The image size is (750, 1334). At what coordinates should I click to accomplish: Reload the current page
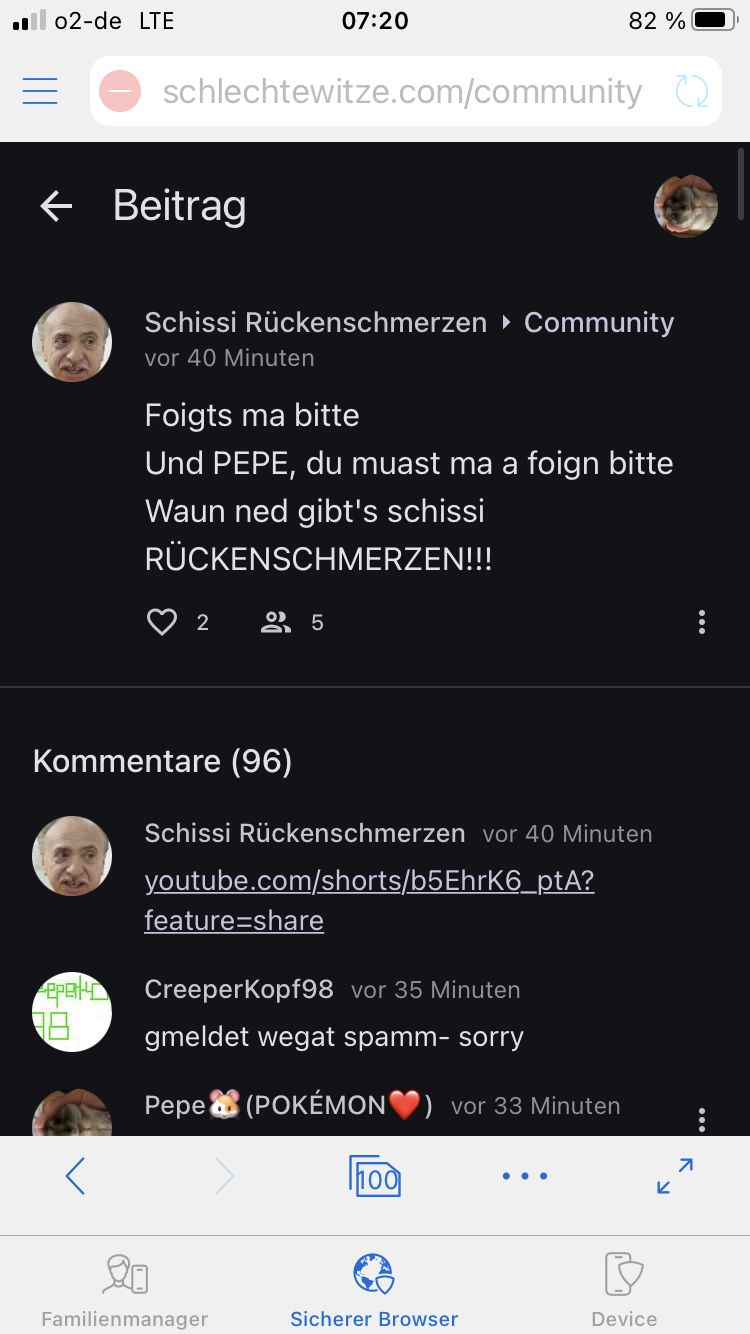[691, 92]
